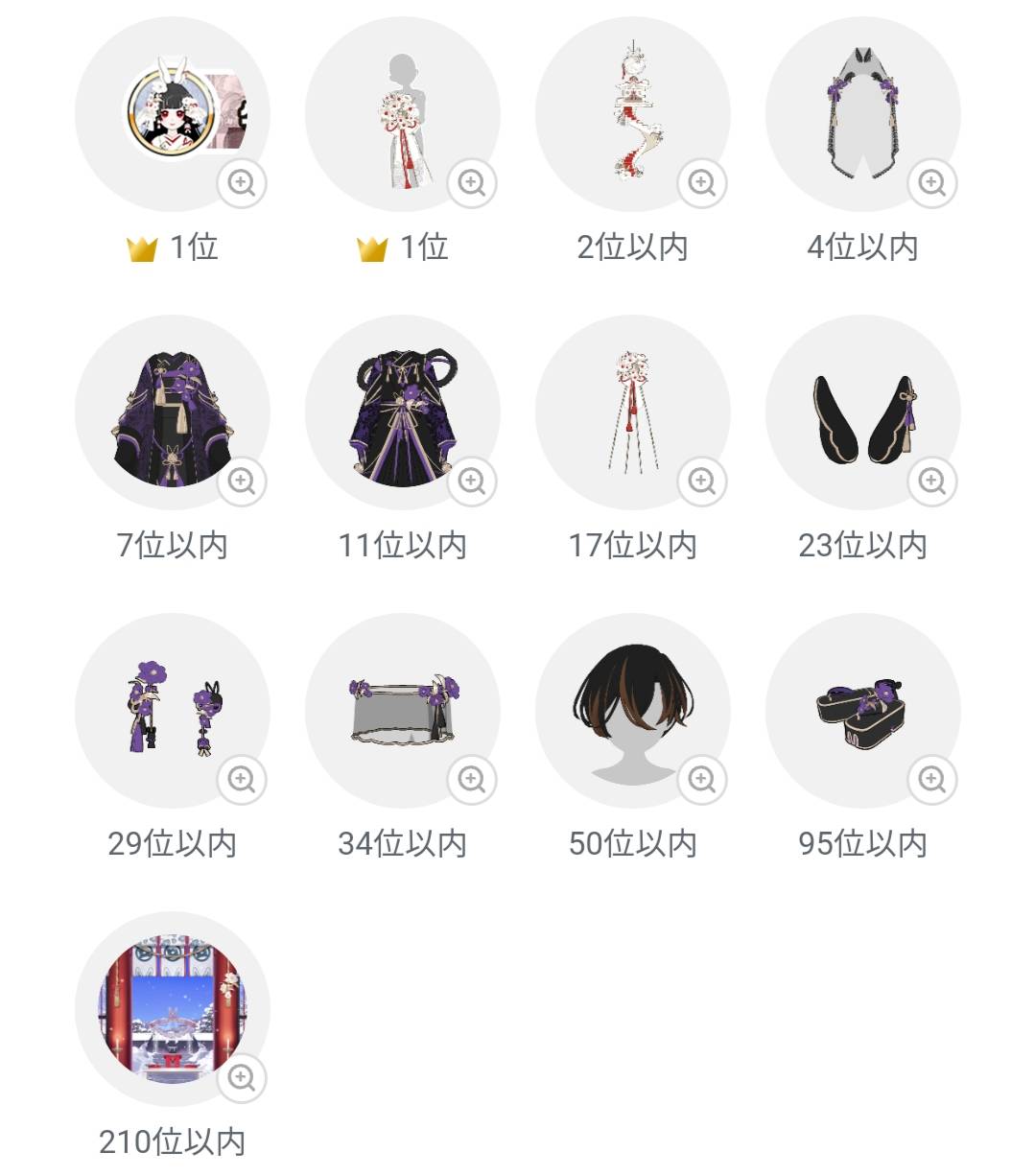
Task: Enlarge the 95位以内 platform sandals
Action: pos(932,779)
